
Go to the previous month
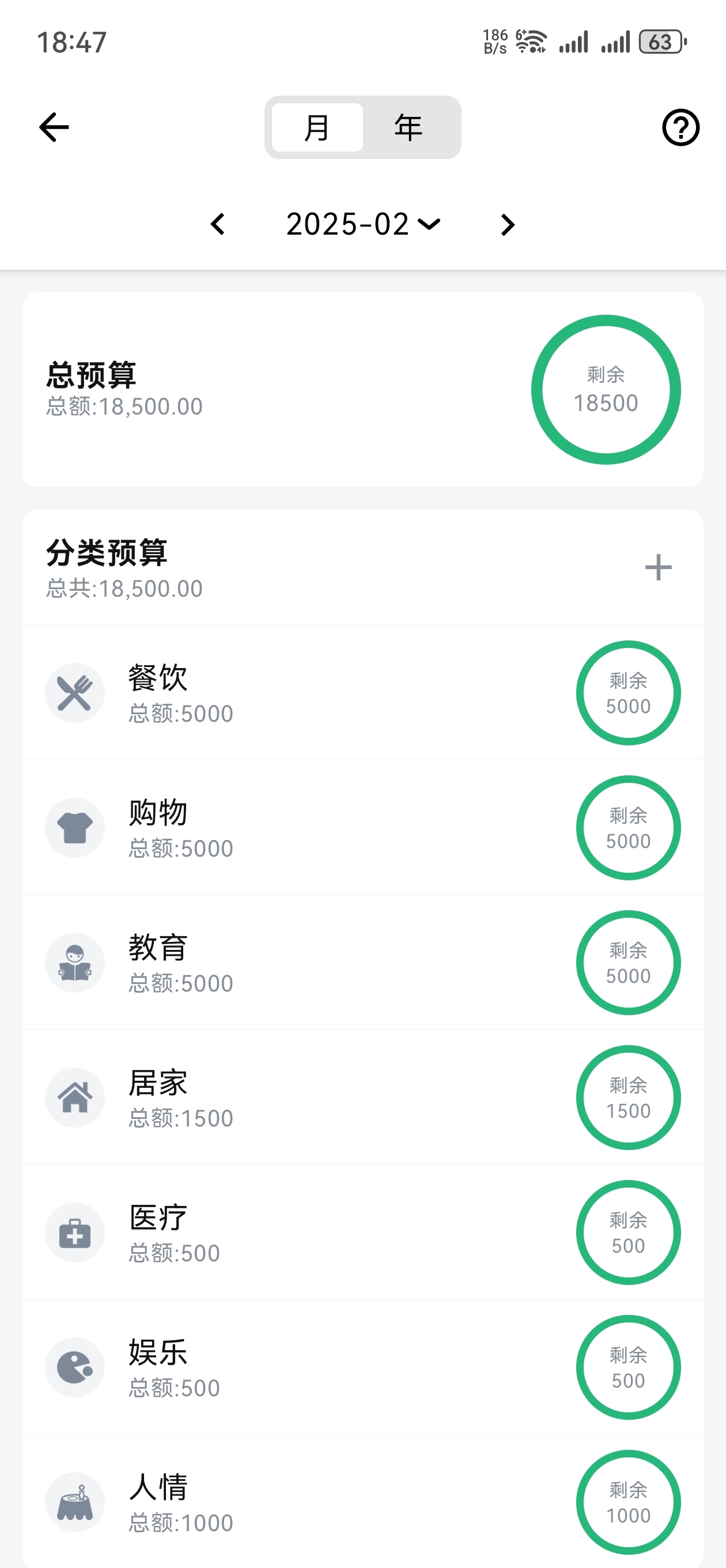click(218, 225)
